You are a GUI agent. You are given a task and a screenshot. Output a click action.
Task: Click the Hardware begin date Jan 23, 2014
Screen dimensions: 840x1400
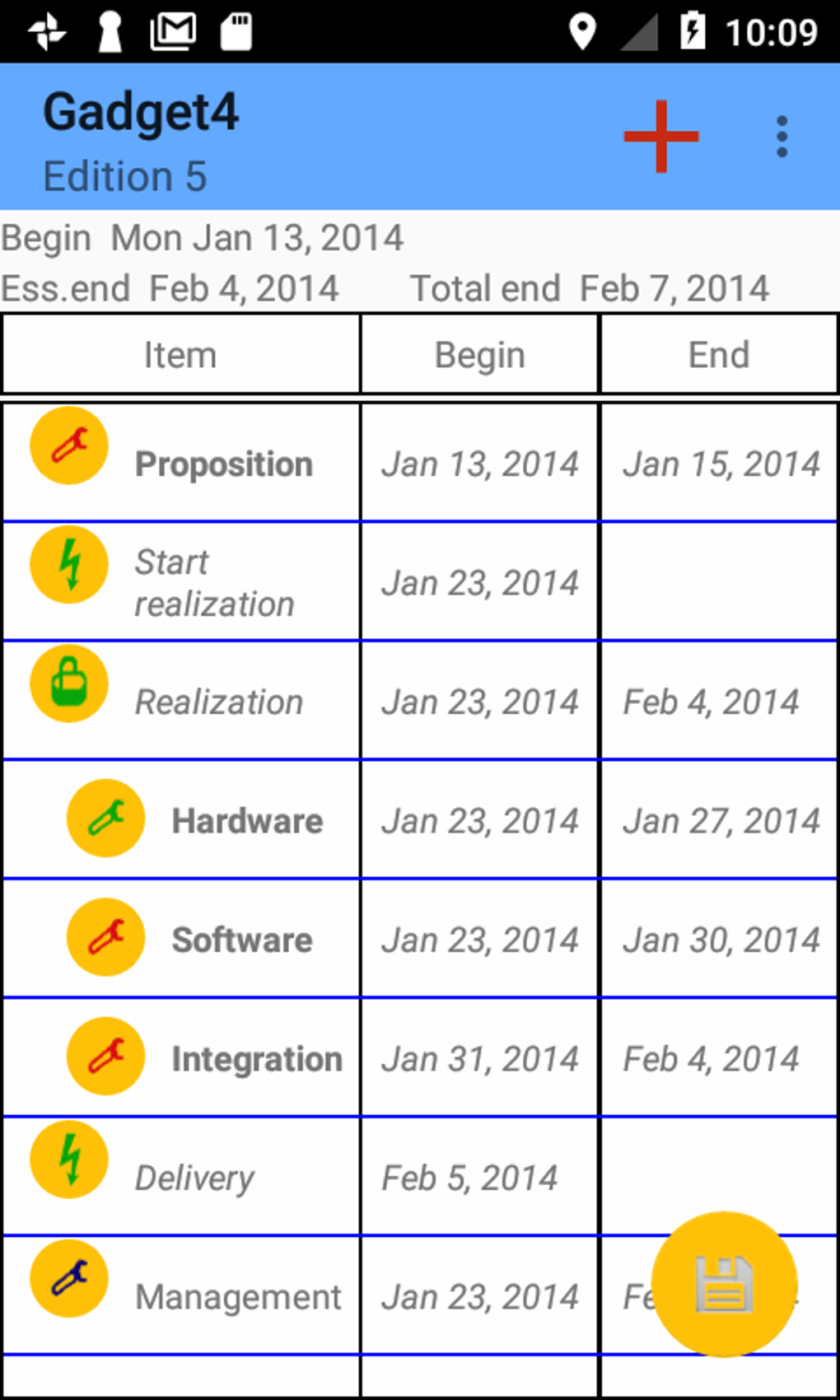(479, 819)
